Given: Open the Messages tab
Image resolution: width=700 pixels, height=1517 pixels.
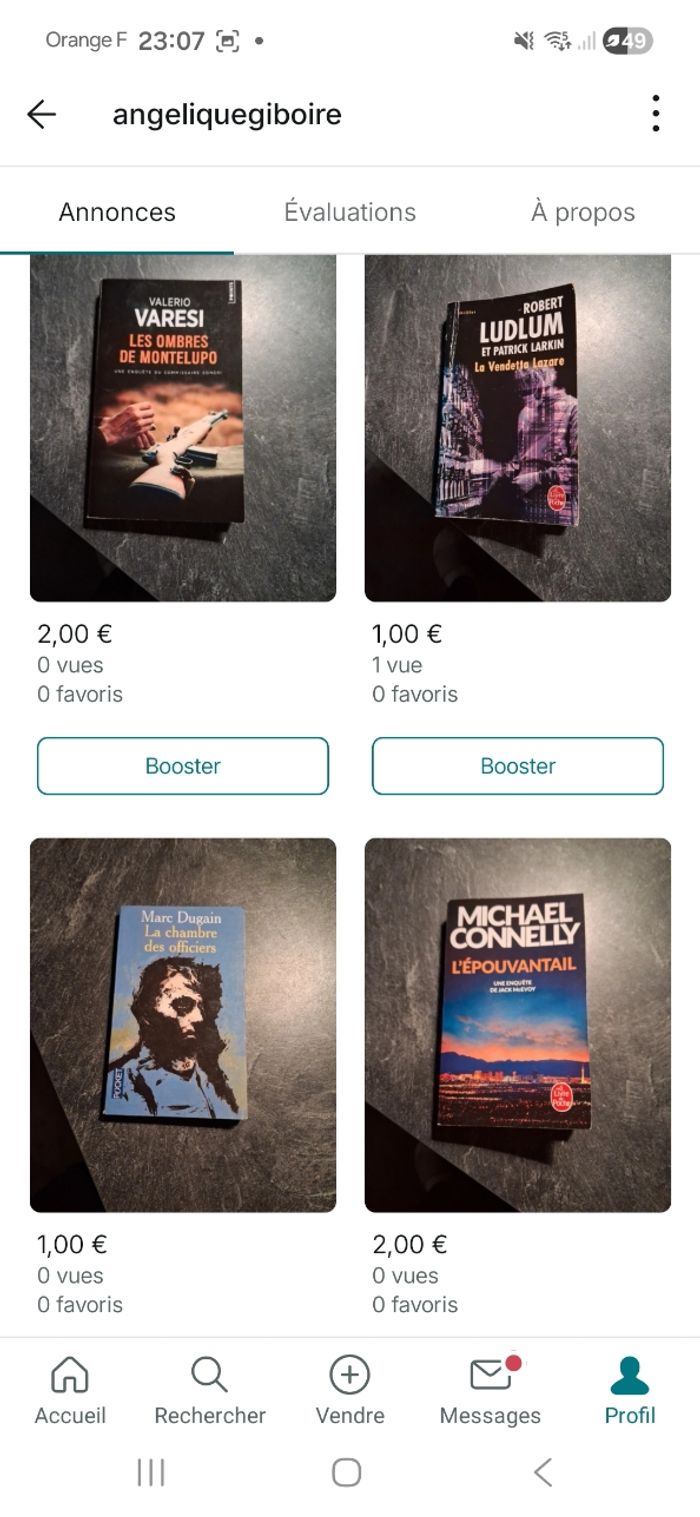Looking at the screenshot, I should click(490, 1390).
